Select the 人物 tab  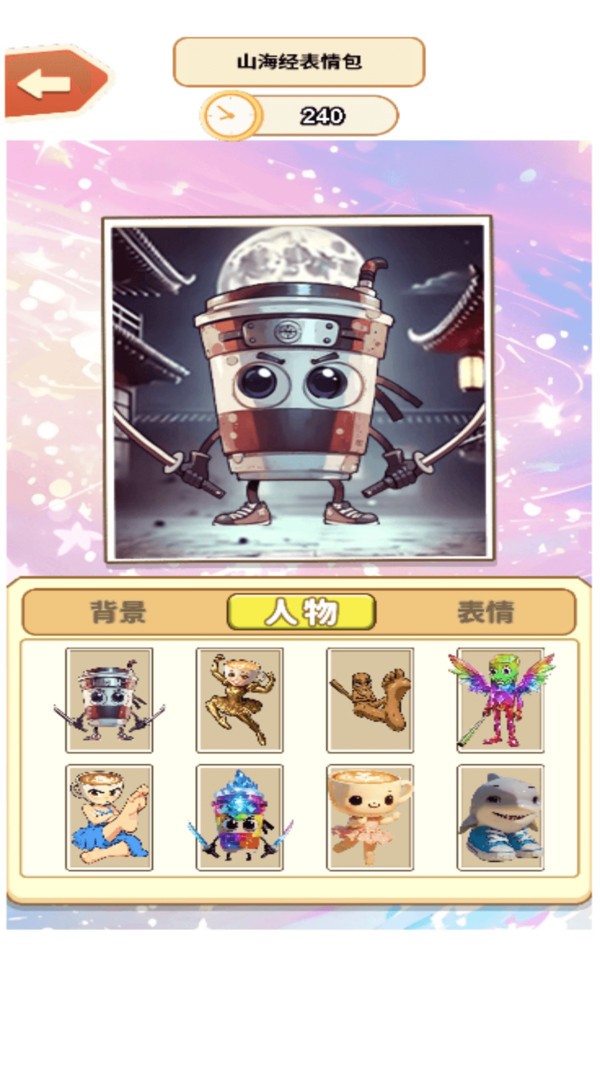pos(301,612)
